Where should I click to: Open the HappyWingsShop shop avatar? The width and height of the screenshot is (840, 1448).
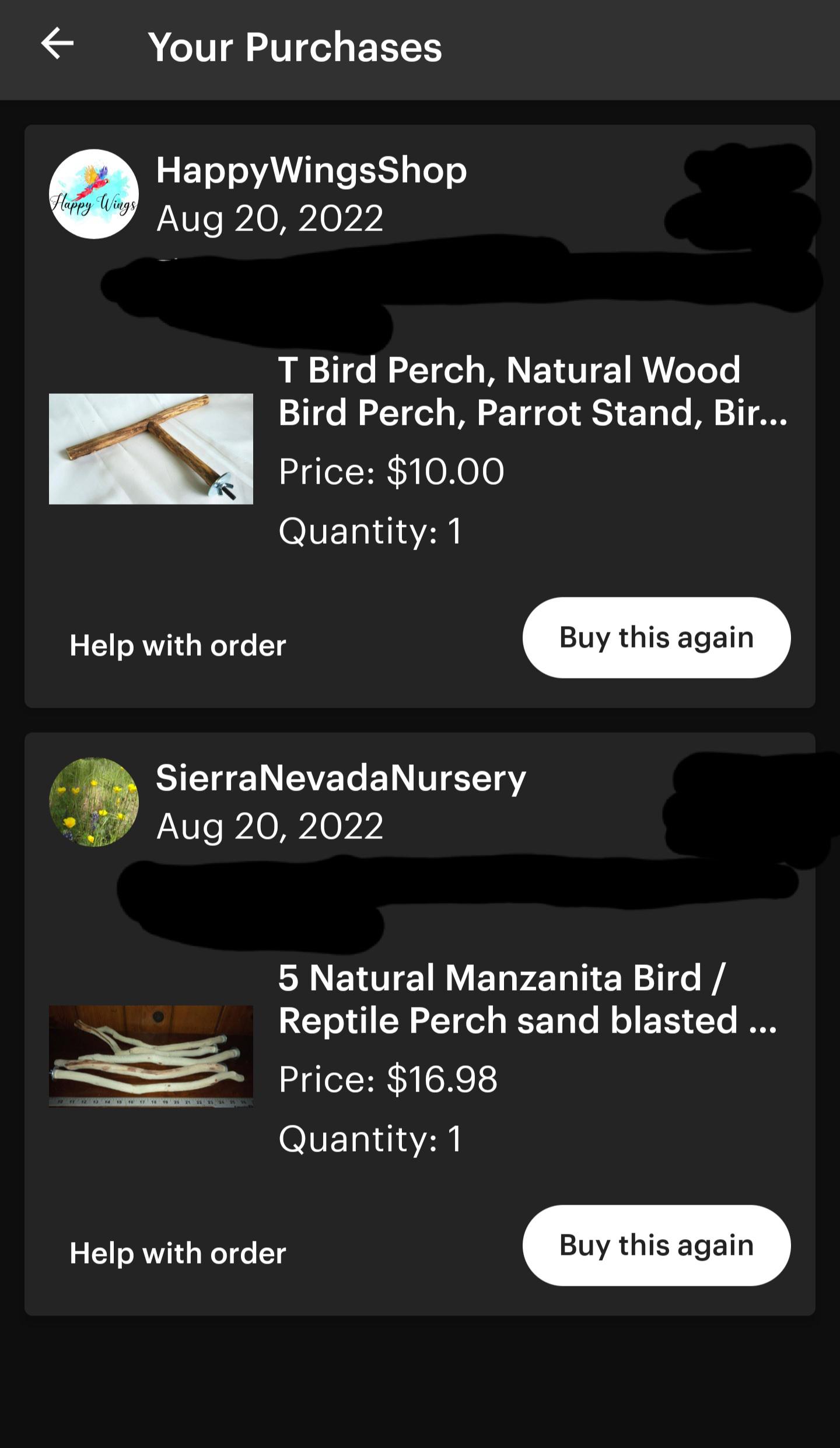93,194
